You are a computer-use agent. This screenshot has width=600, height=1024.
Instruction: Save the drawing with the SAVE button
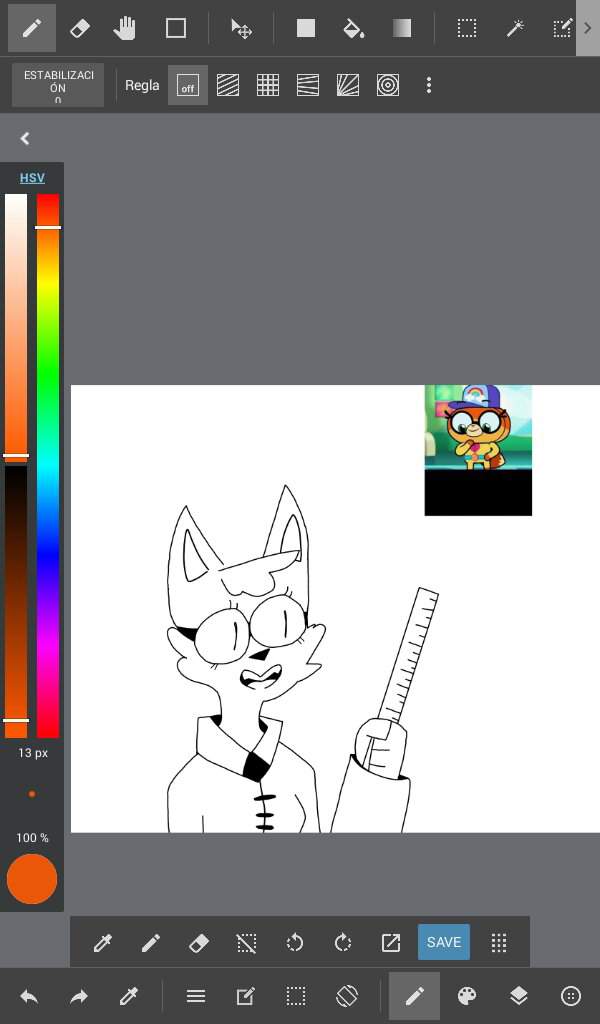pyautogui.click(x=444, y=942)
